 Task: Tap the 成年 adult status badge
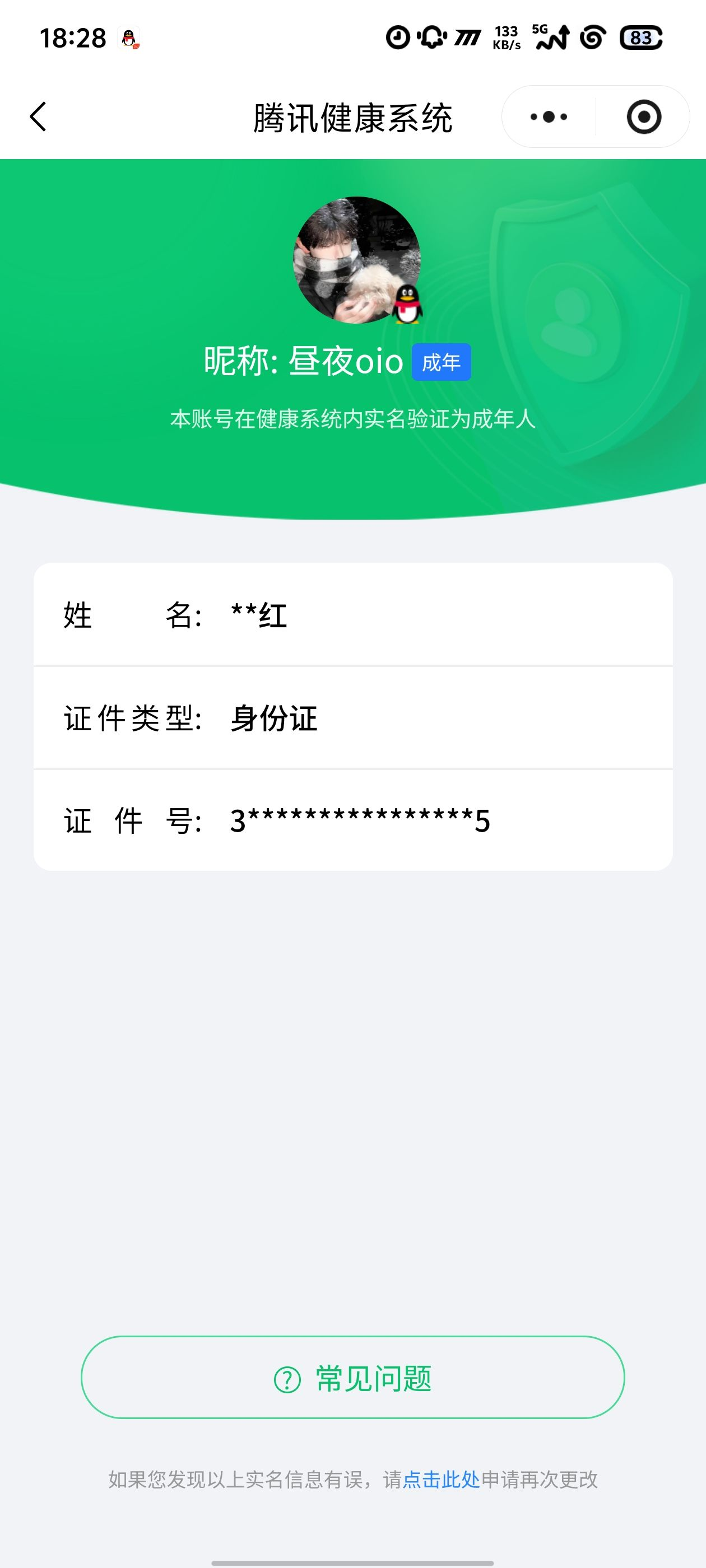(442, 362)
